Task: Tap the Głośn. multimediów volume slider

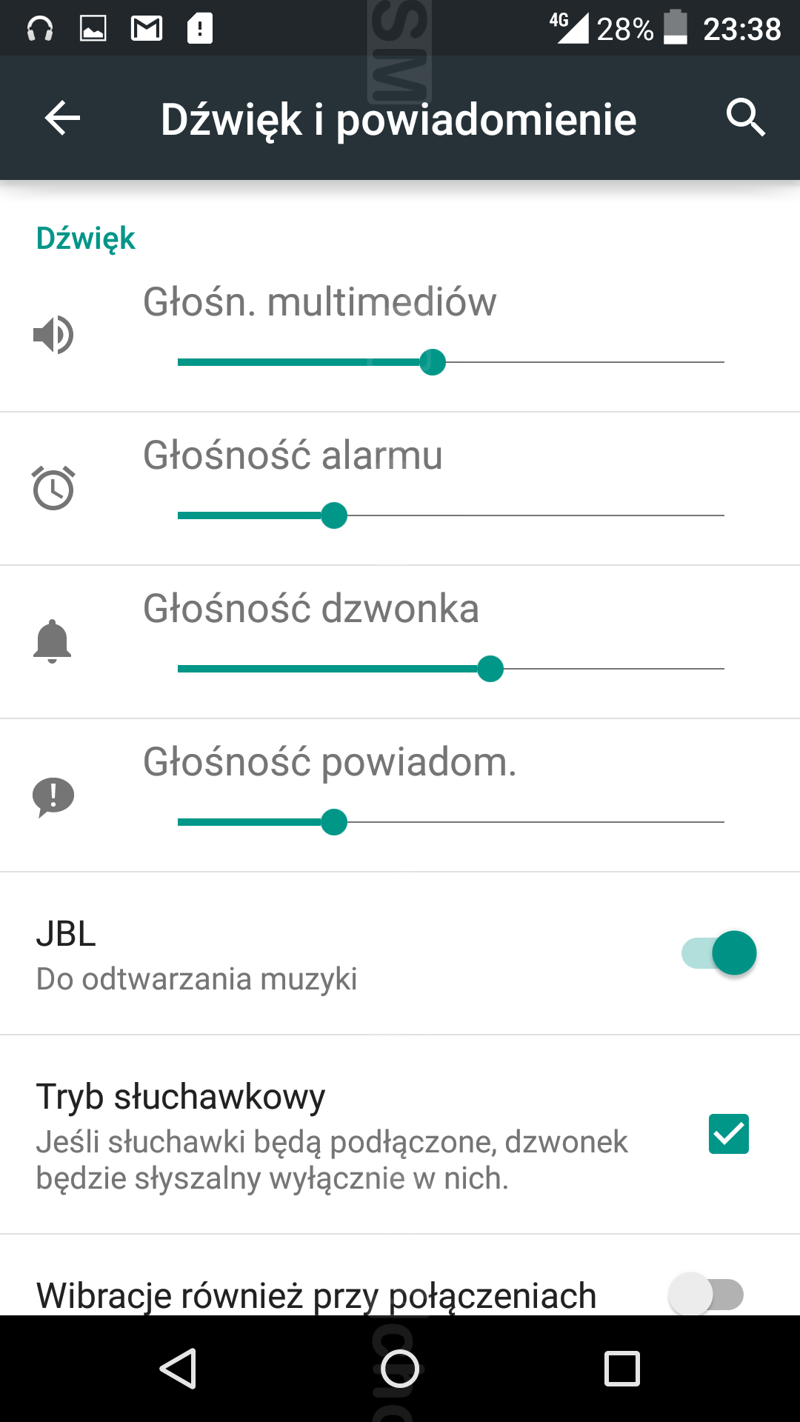Action: click(451, 362)
